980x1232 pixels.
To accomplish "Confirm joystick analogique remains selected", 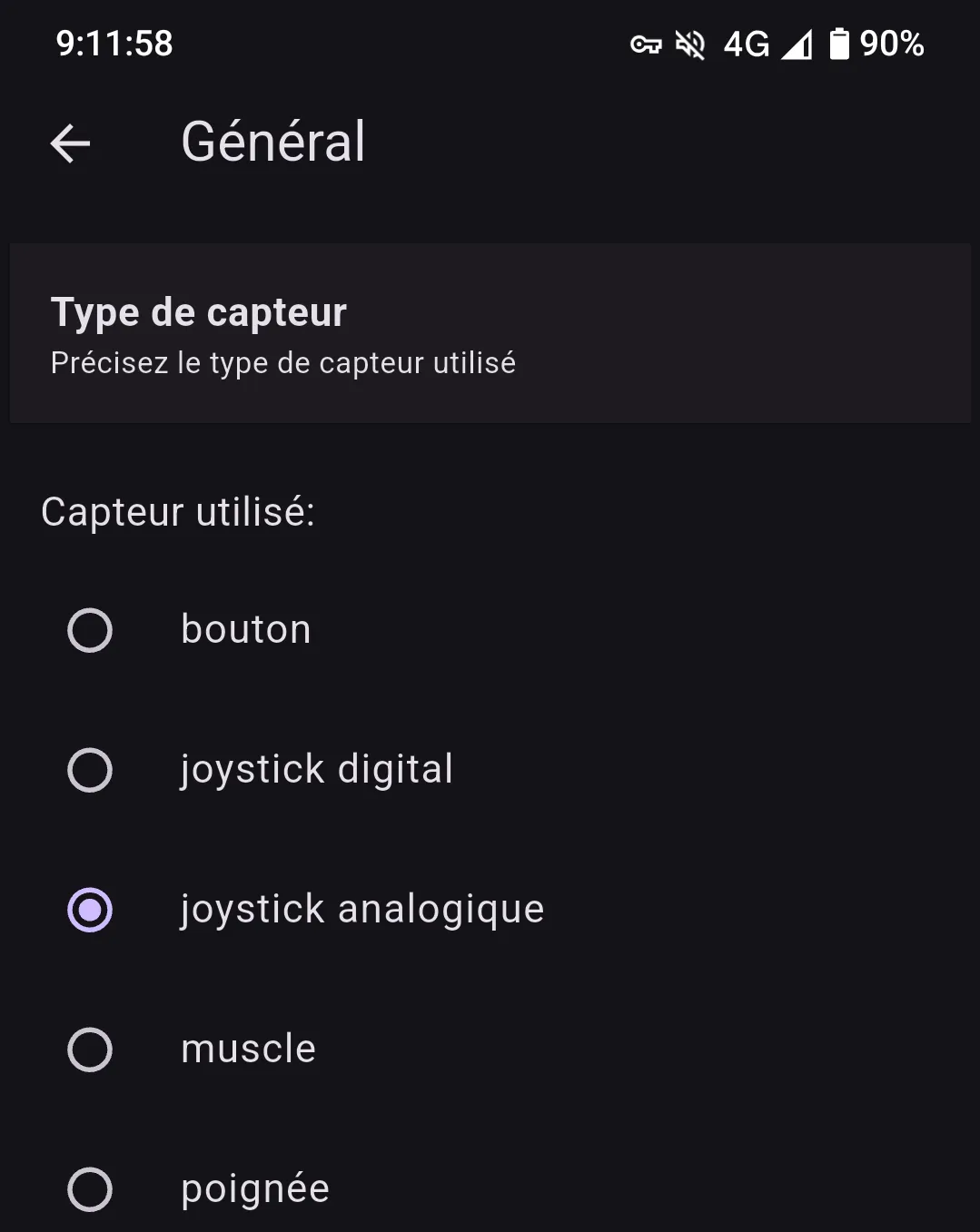I will (88, 912).
